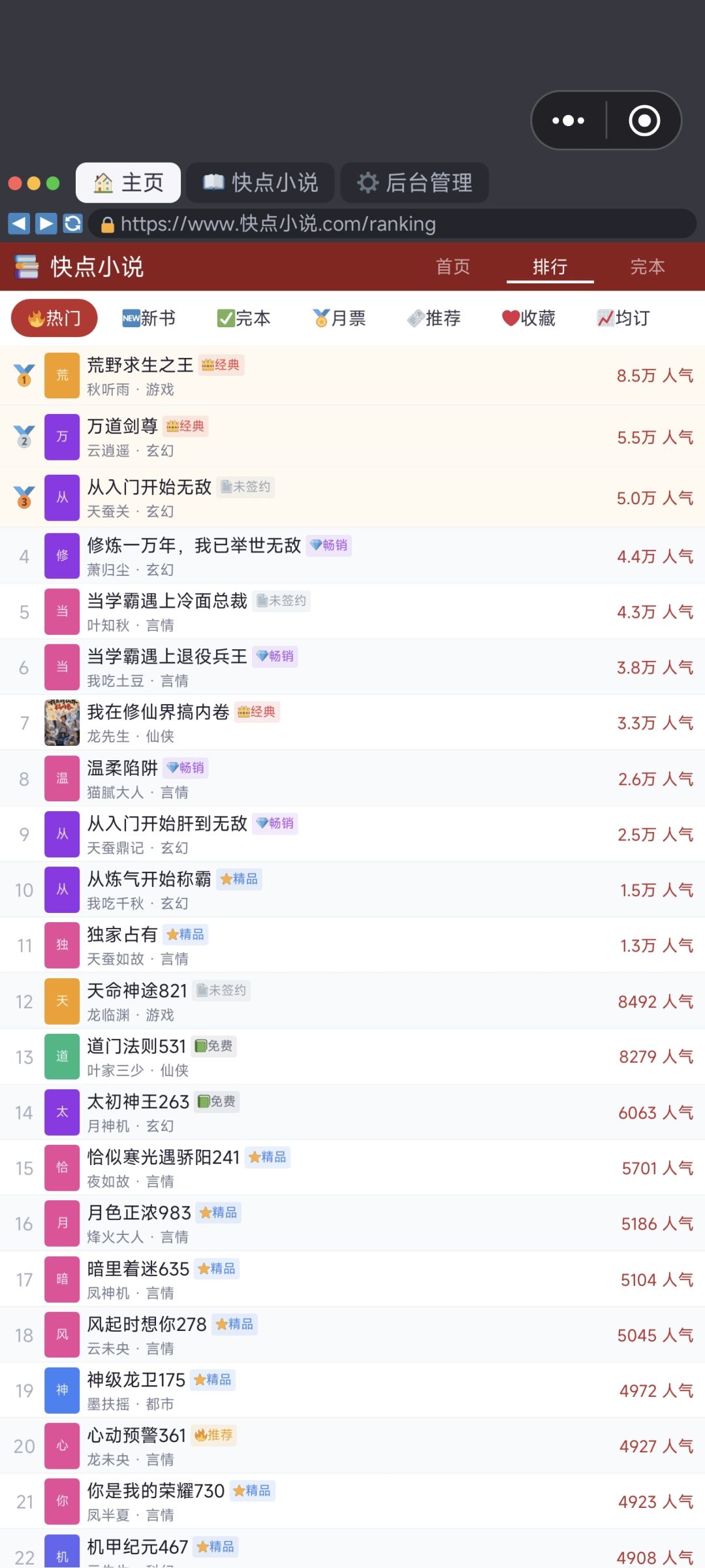Open the novel 温柔陷阱
Screen dimensions: 705x1568
[x=352, y=779]
